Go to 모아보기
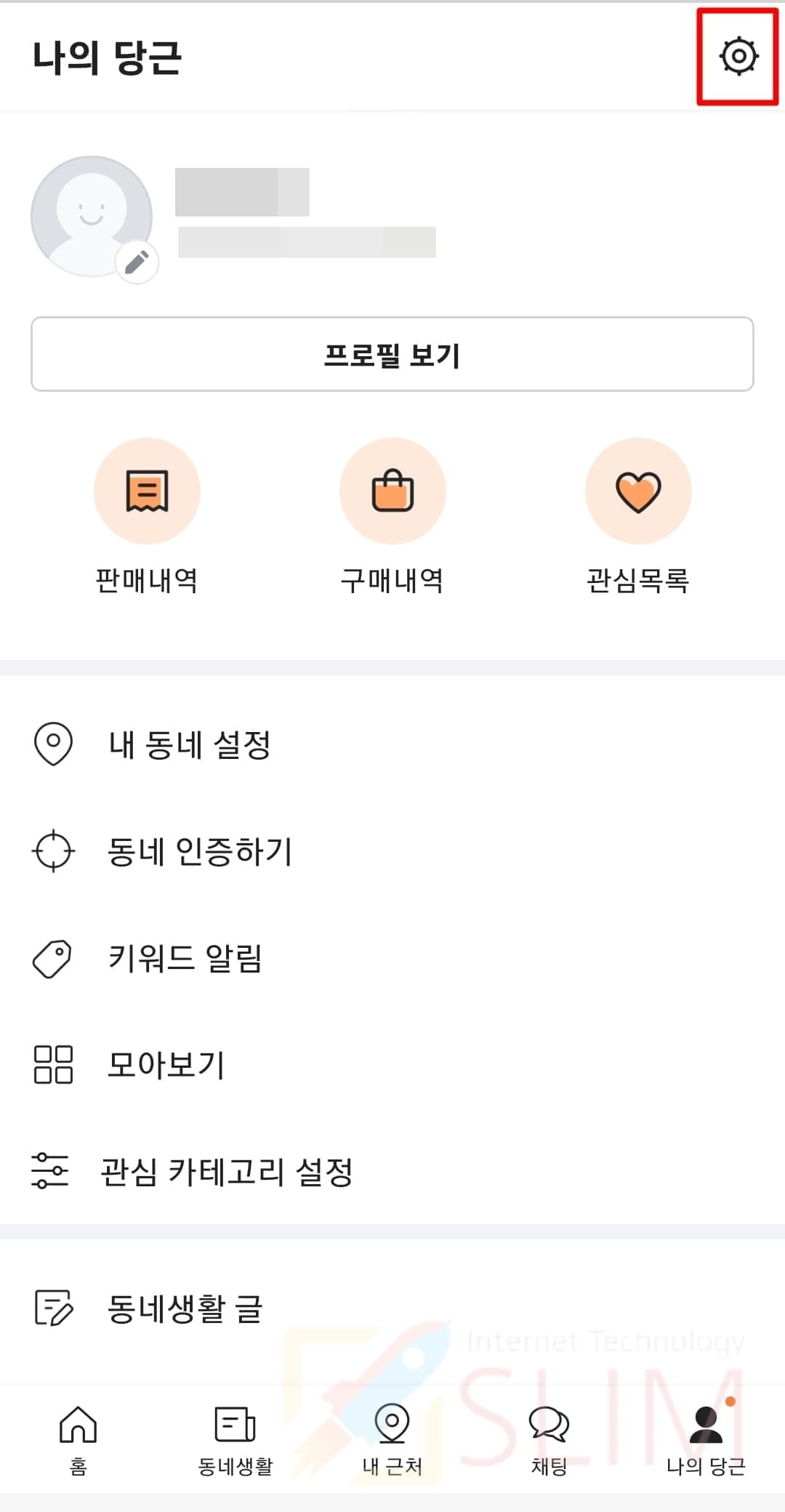This screenshot has width=785, height=1512. (x=166, y=1065)
